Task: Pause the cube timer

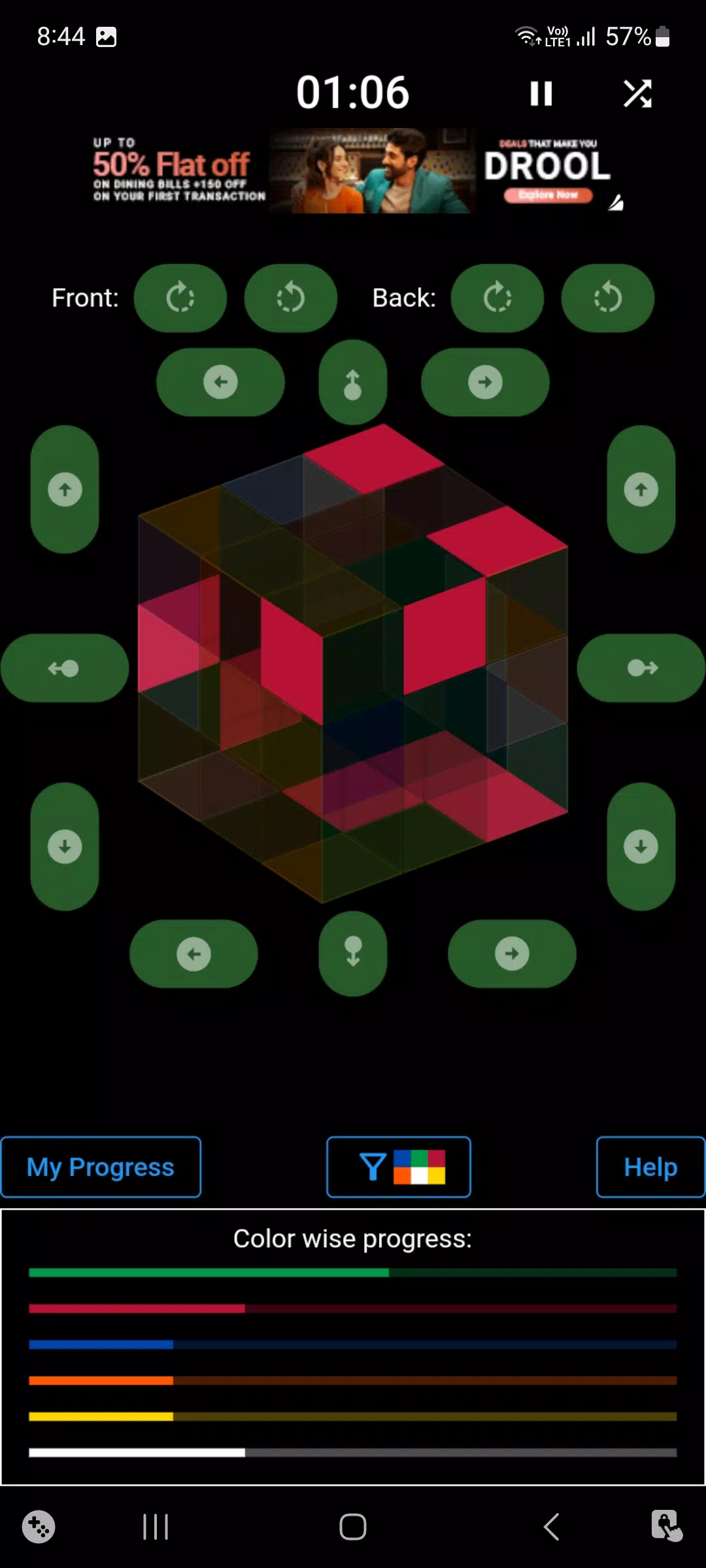Action: (541, 93)
